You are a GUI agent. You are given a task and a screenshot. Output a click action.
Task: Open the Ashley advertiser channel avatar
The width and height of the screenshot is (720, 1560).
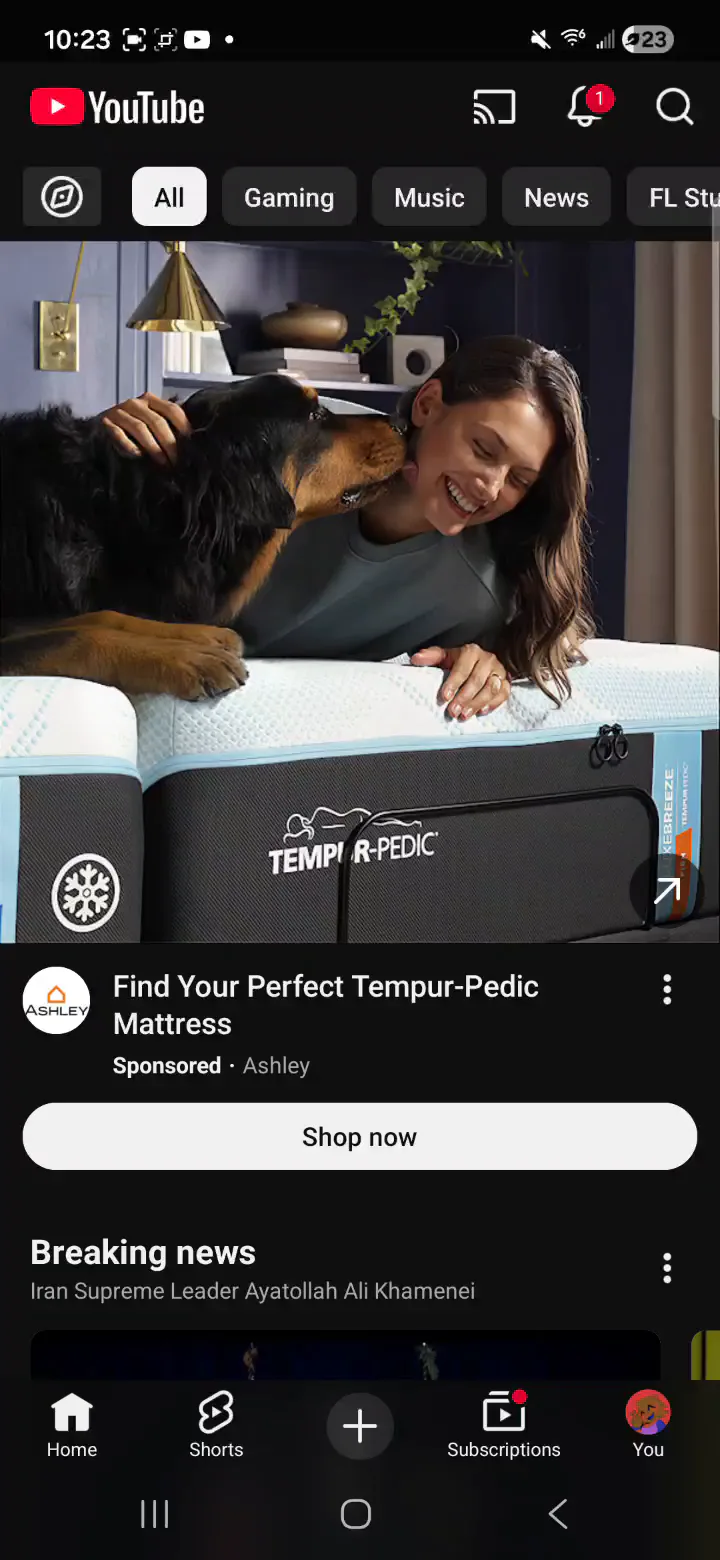click(x=57, y=1001)
